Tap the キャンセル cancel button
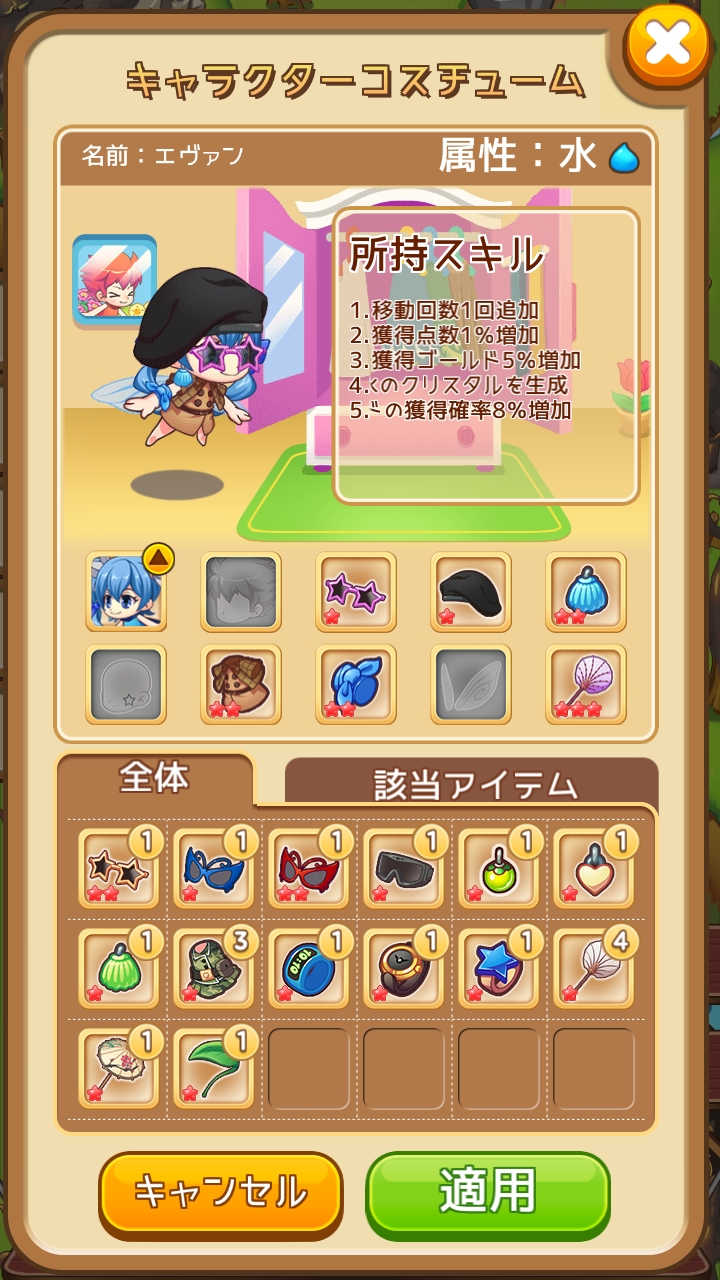This screenshot has height=1280, width=720. [220, 1194]
